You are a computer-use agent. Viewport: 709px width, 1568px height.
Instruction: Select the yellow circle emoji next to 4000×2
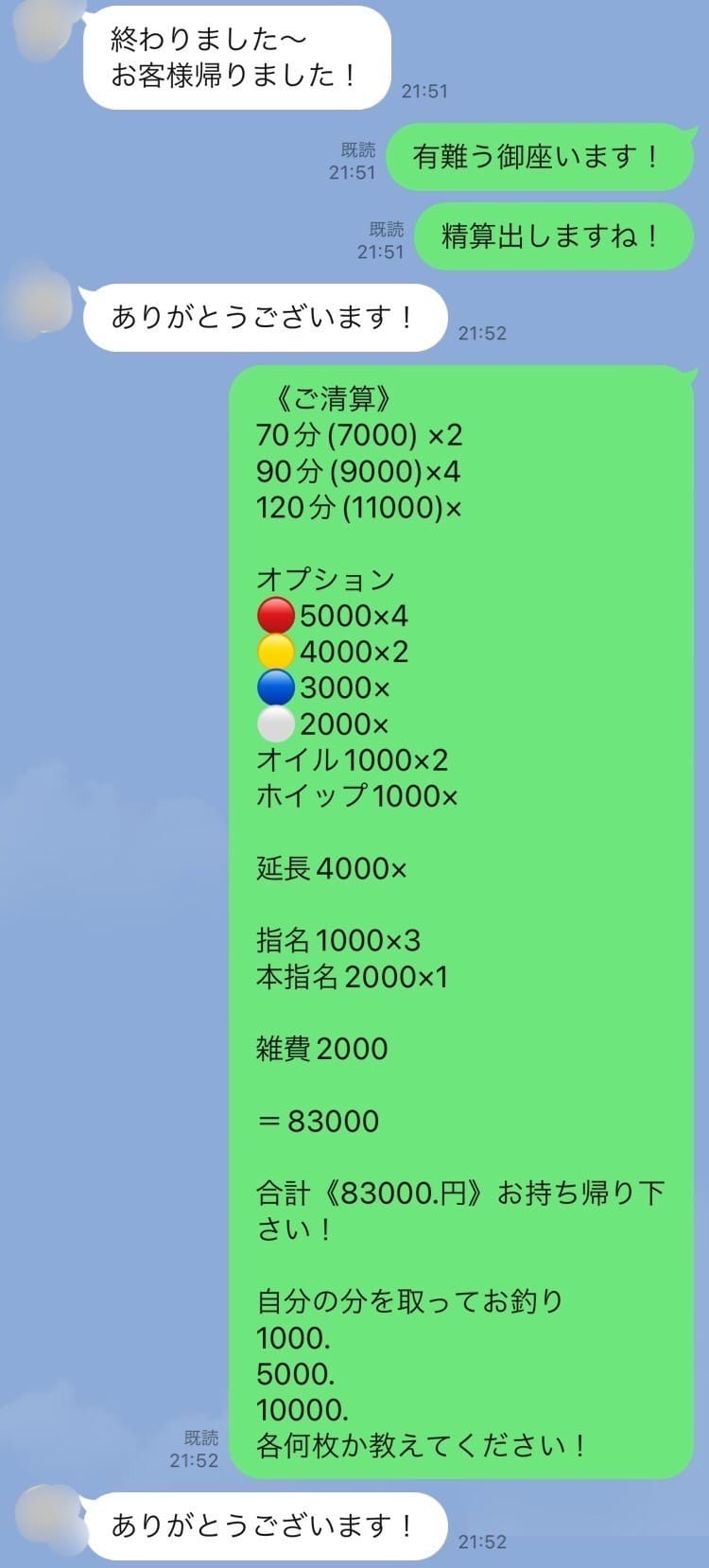point(273,651)
